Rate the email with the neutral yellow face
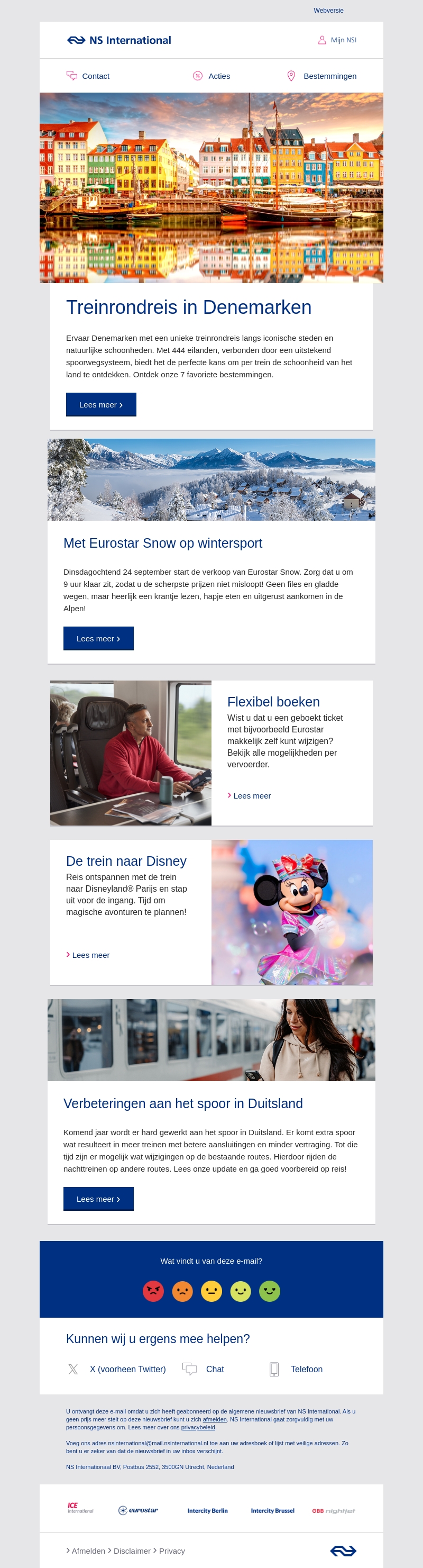The image size is (423, 1568). point(212,1292)
